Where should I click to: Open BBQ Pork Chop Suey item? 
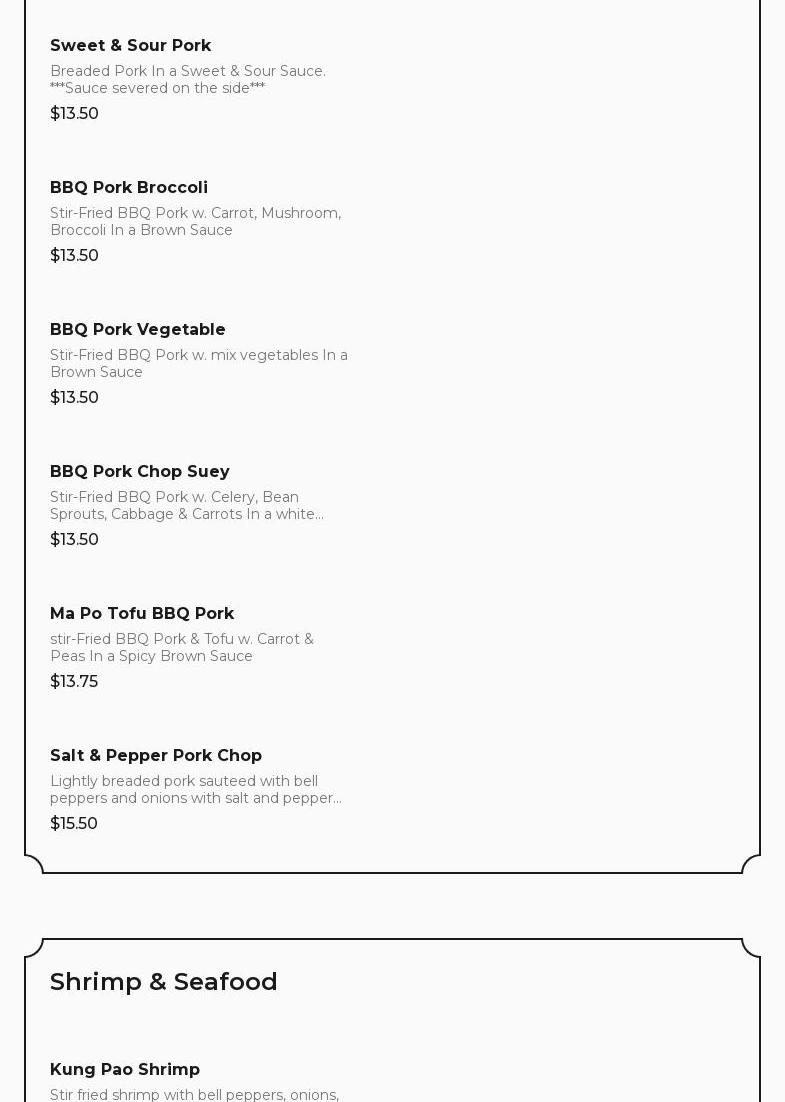pos(140,472)
